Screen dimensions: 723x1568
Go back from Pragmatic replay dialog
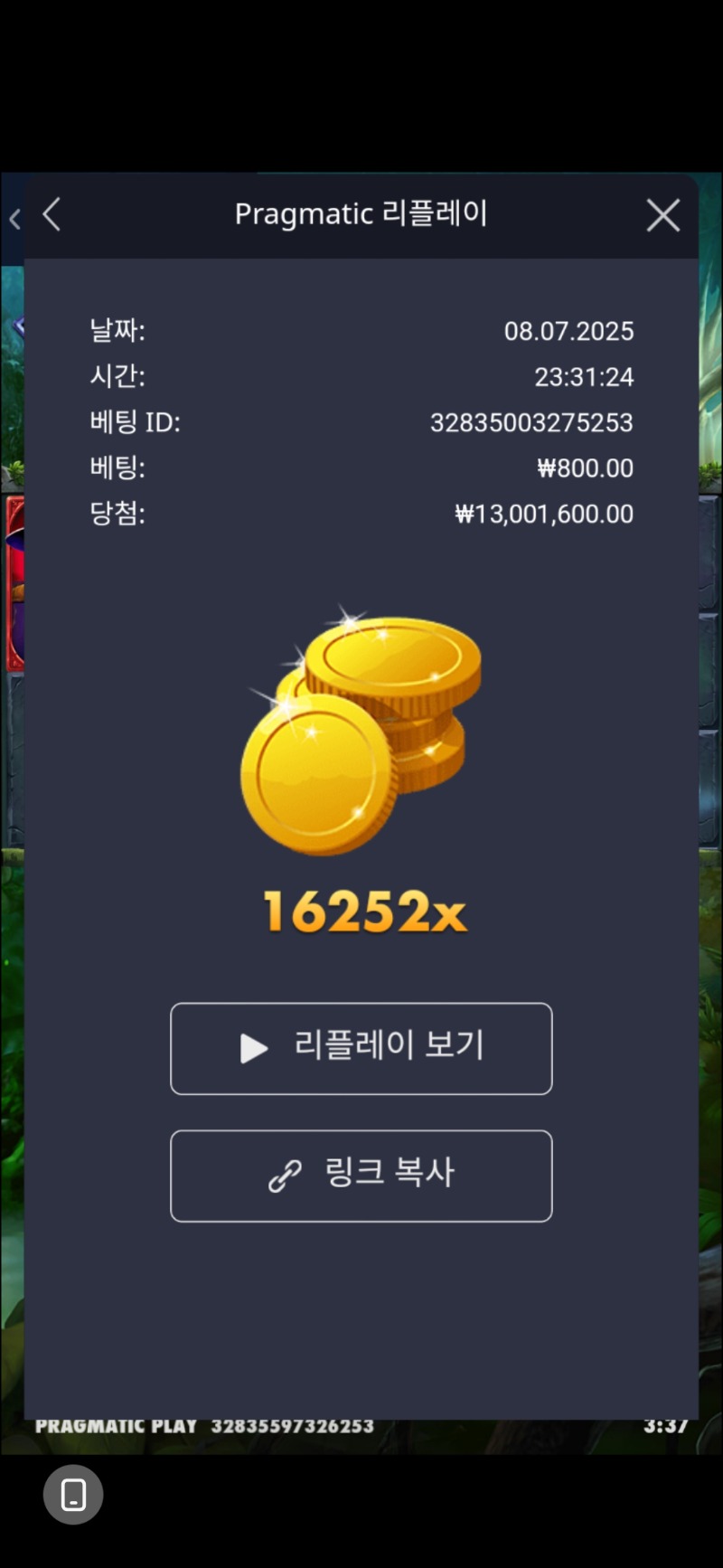click(x=52, y=215)
